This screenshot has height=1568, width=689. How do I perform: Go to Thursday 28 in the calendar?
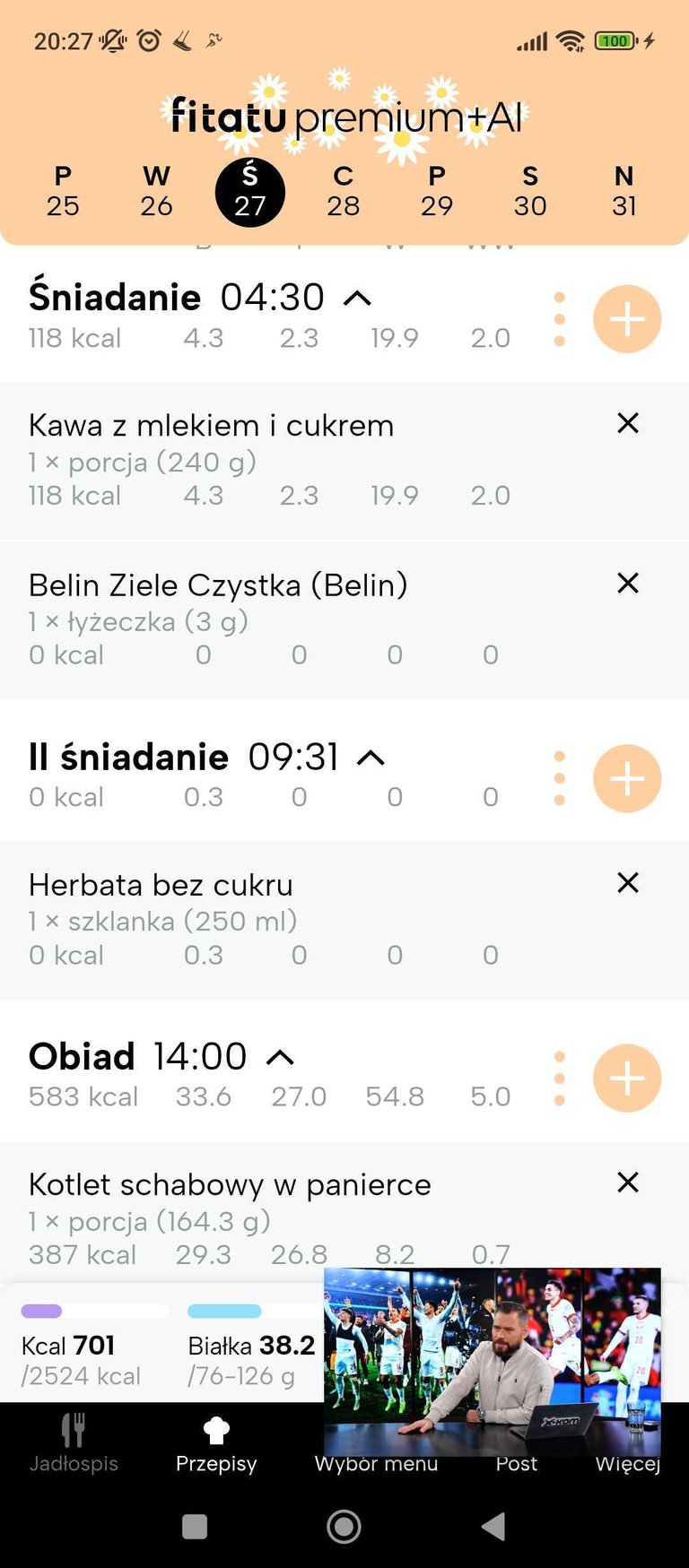344,192
